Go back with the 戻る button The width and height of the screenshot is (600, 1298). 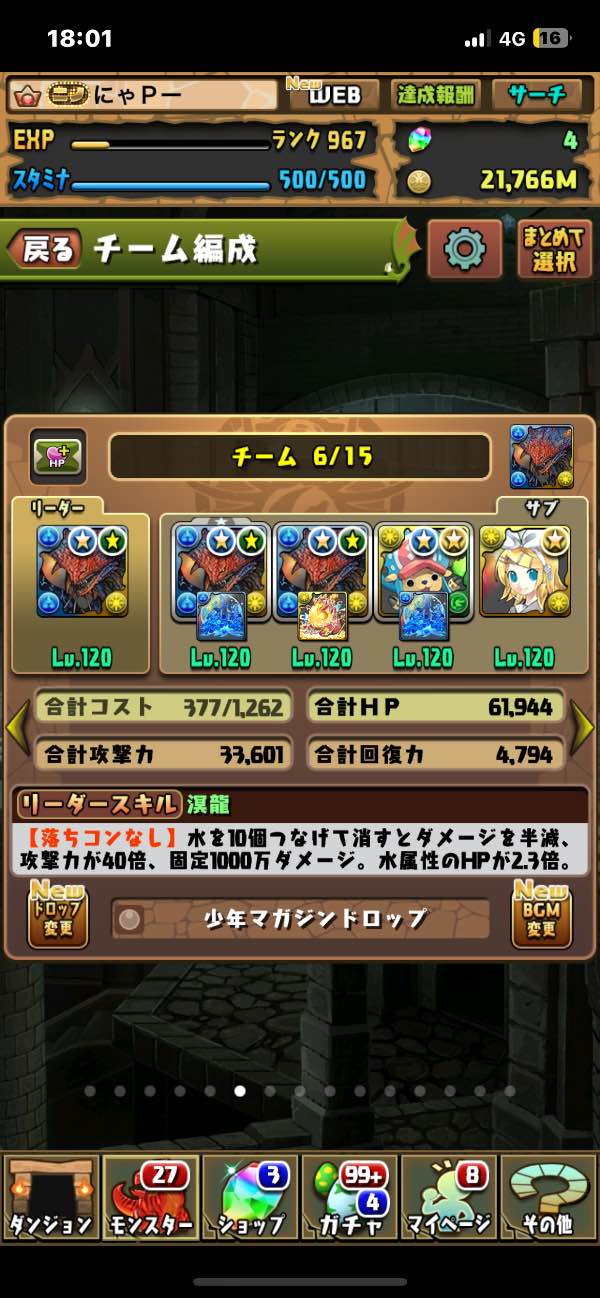[x=48, y=249]
